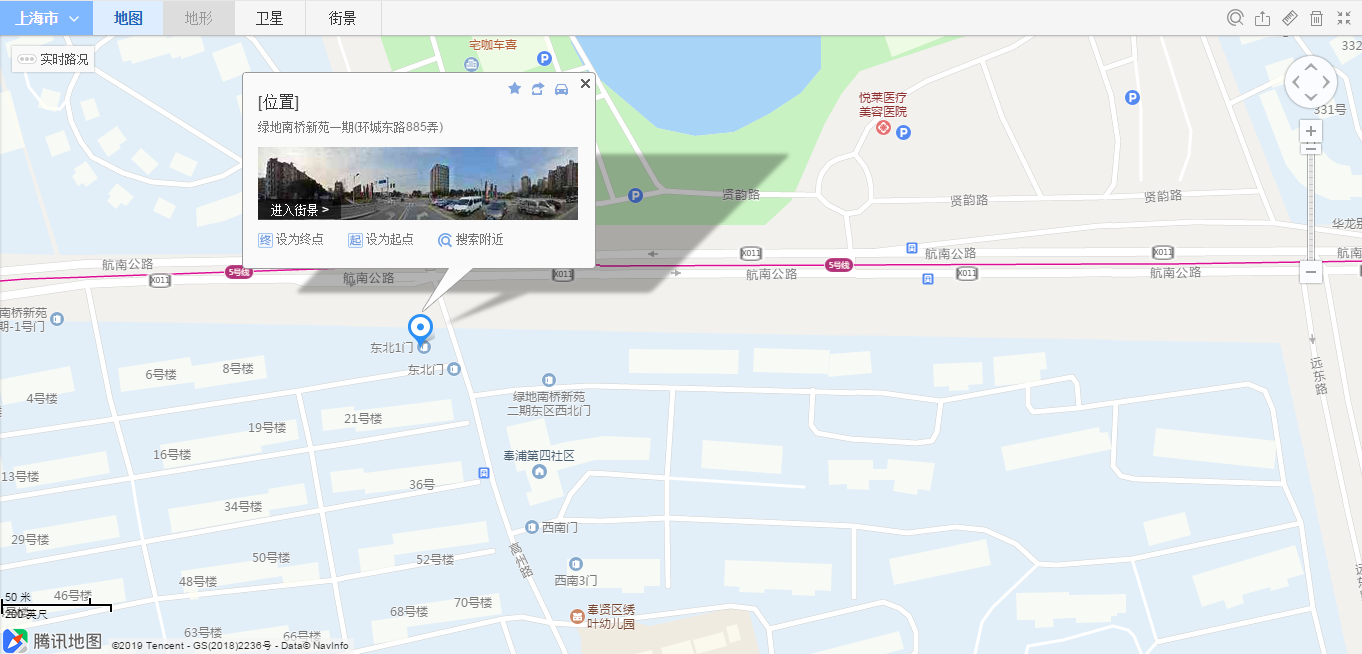Activate the ruler distance measuring tool
This screenshot has height=654, width=1362.
pos(1290,18)
